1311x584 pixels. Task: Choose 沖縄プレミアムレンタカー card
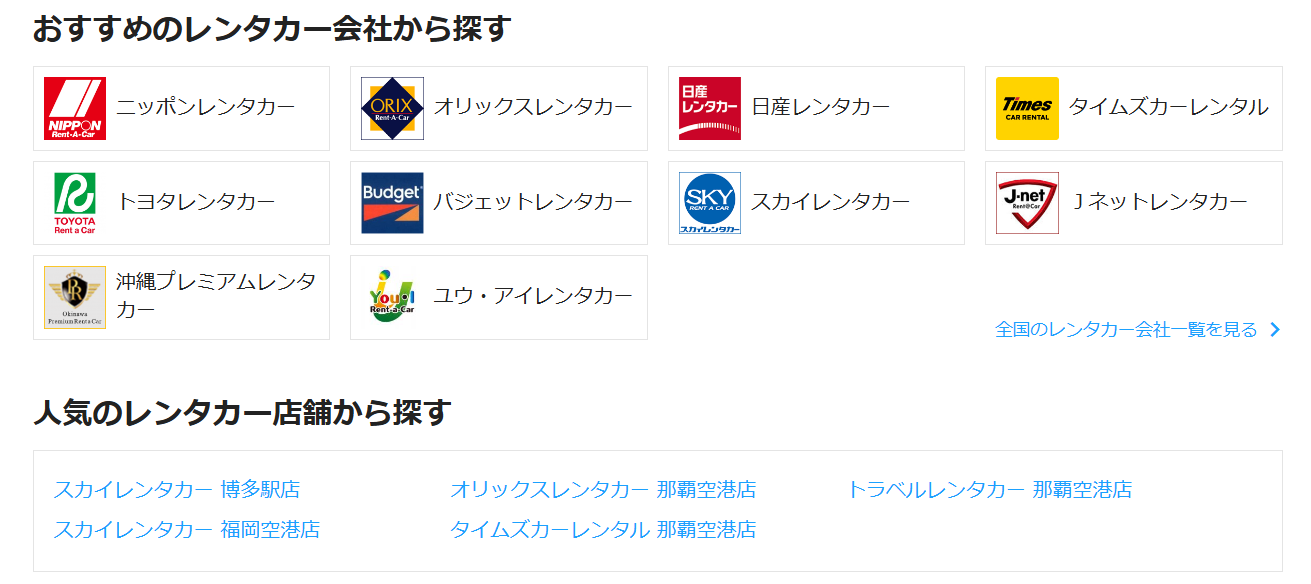pos(181,297)
